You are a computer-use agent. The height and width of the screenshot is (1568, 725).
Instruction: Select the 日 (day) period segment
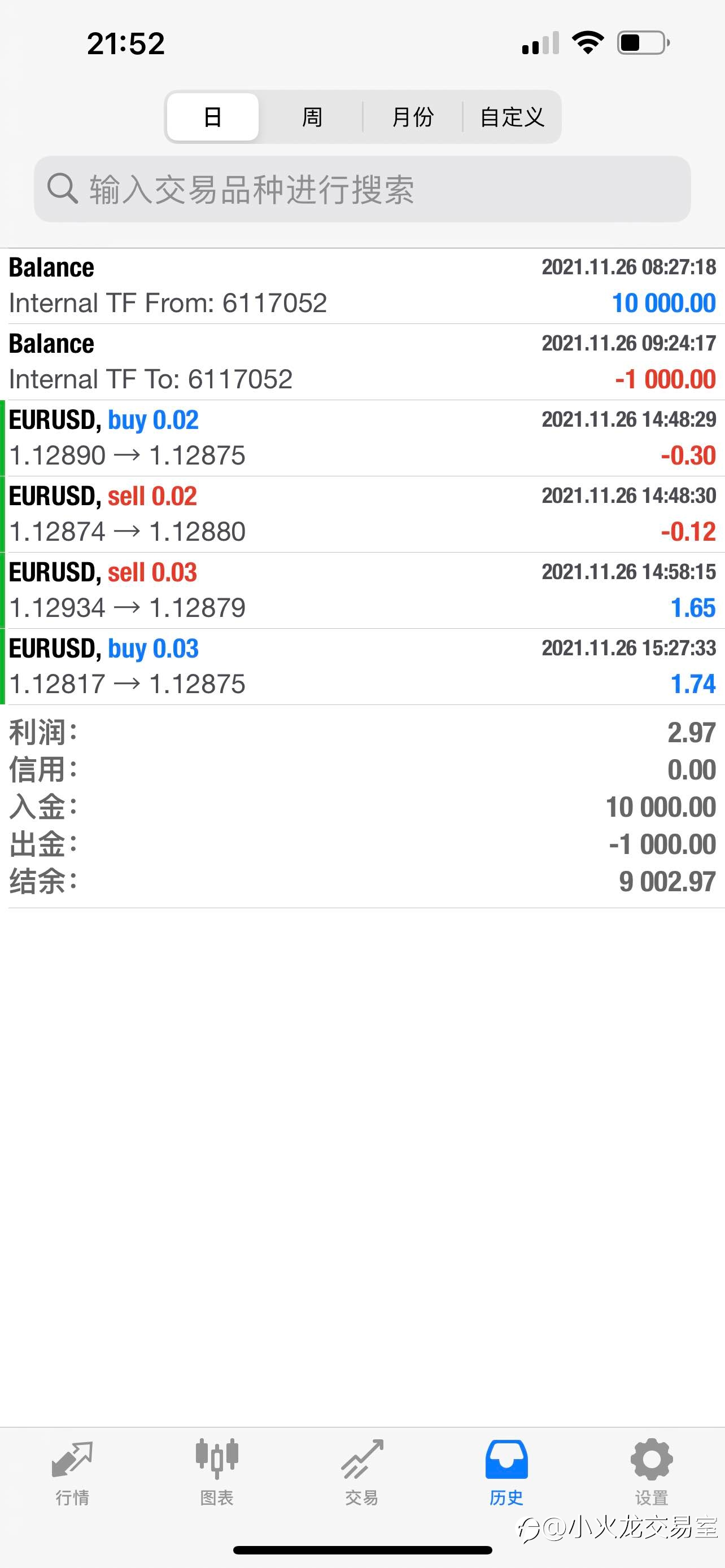(x=212, y=117)
